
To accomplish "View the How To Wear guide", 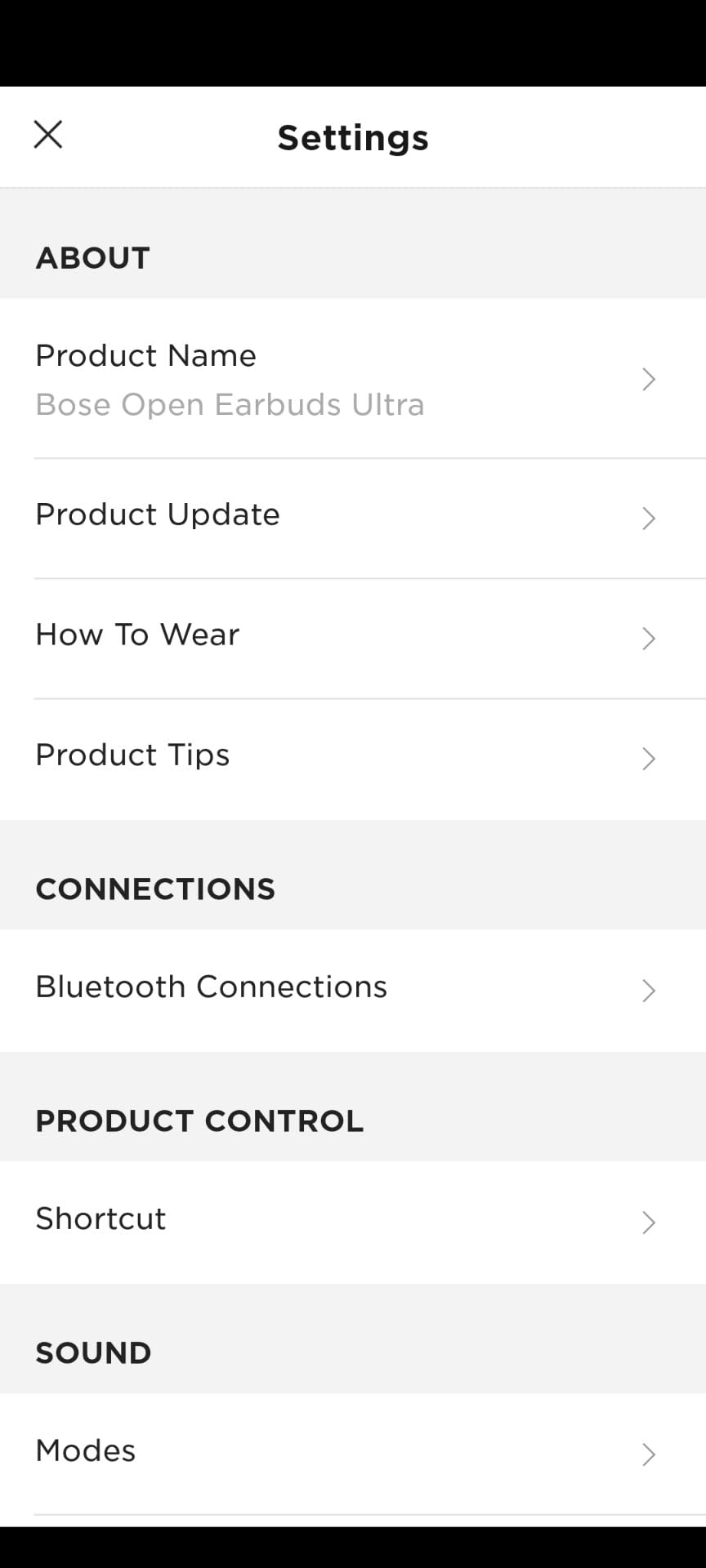I will pyautogui.click(x=353, y=636).
